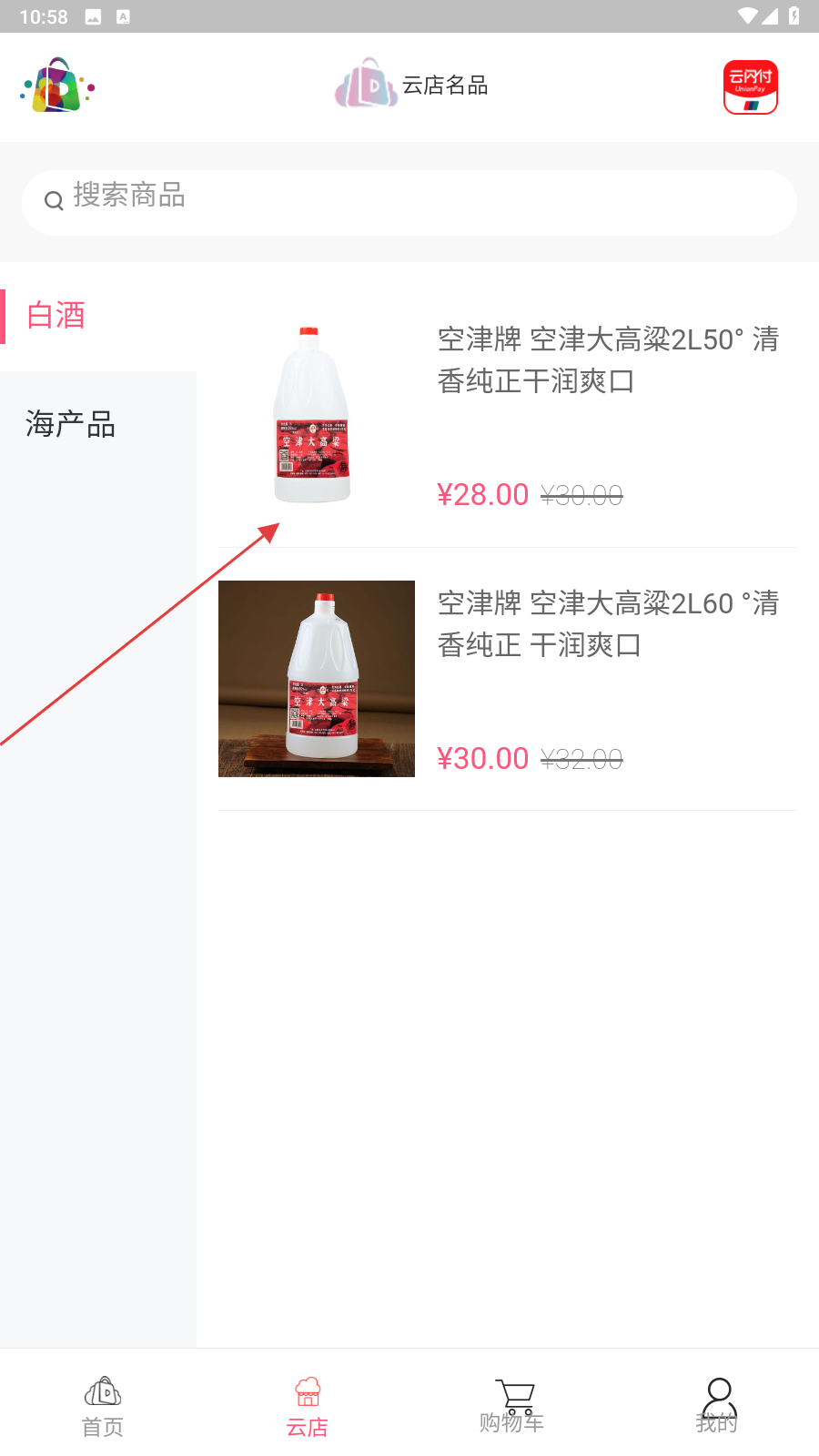The width and height of the screenshot is (819, 1456).
Task: Tap the 搜索商品 search field
Action: 409,203
